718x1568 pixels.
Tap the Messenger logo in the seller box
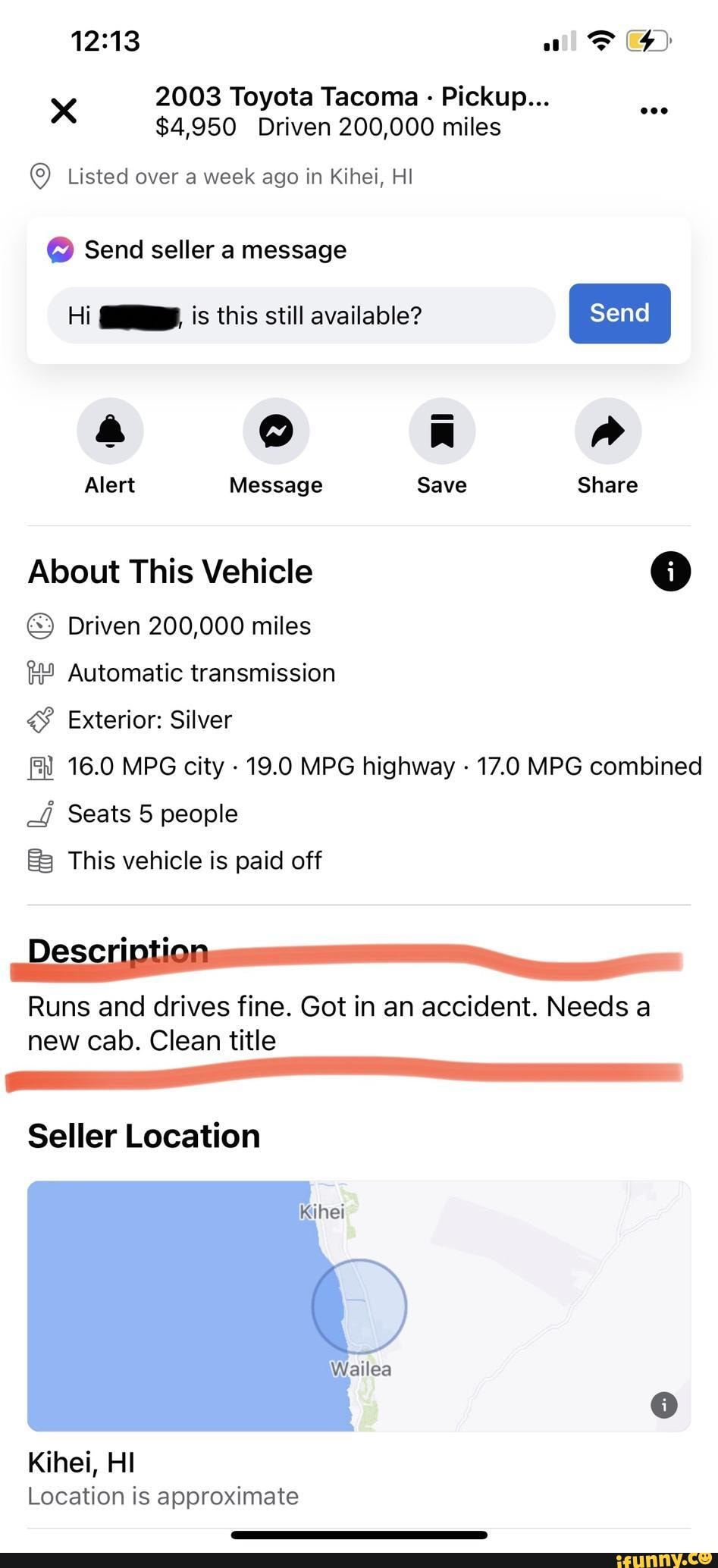pos(60,249)
